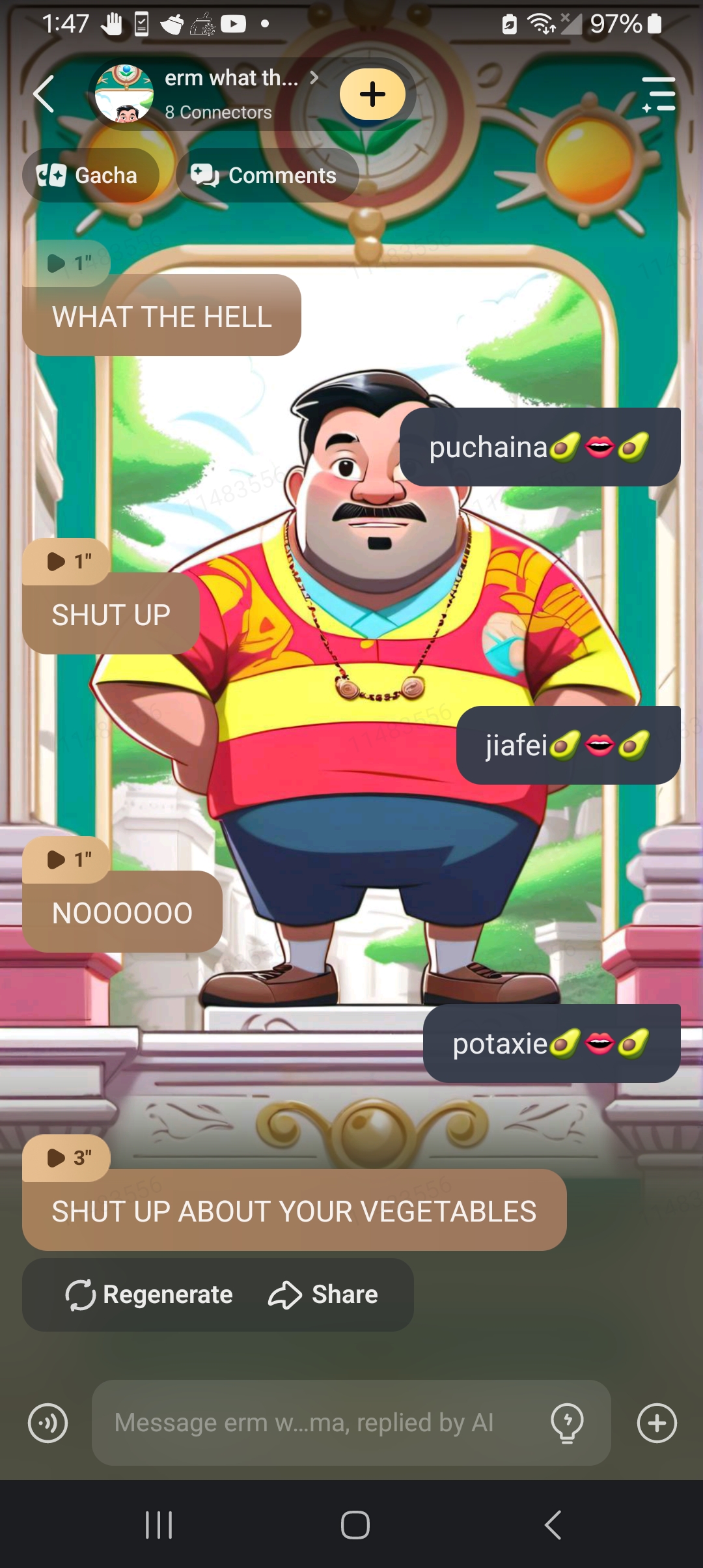Open Gacha

pyautogui.click(x=90, y=175)
